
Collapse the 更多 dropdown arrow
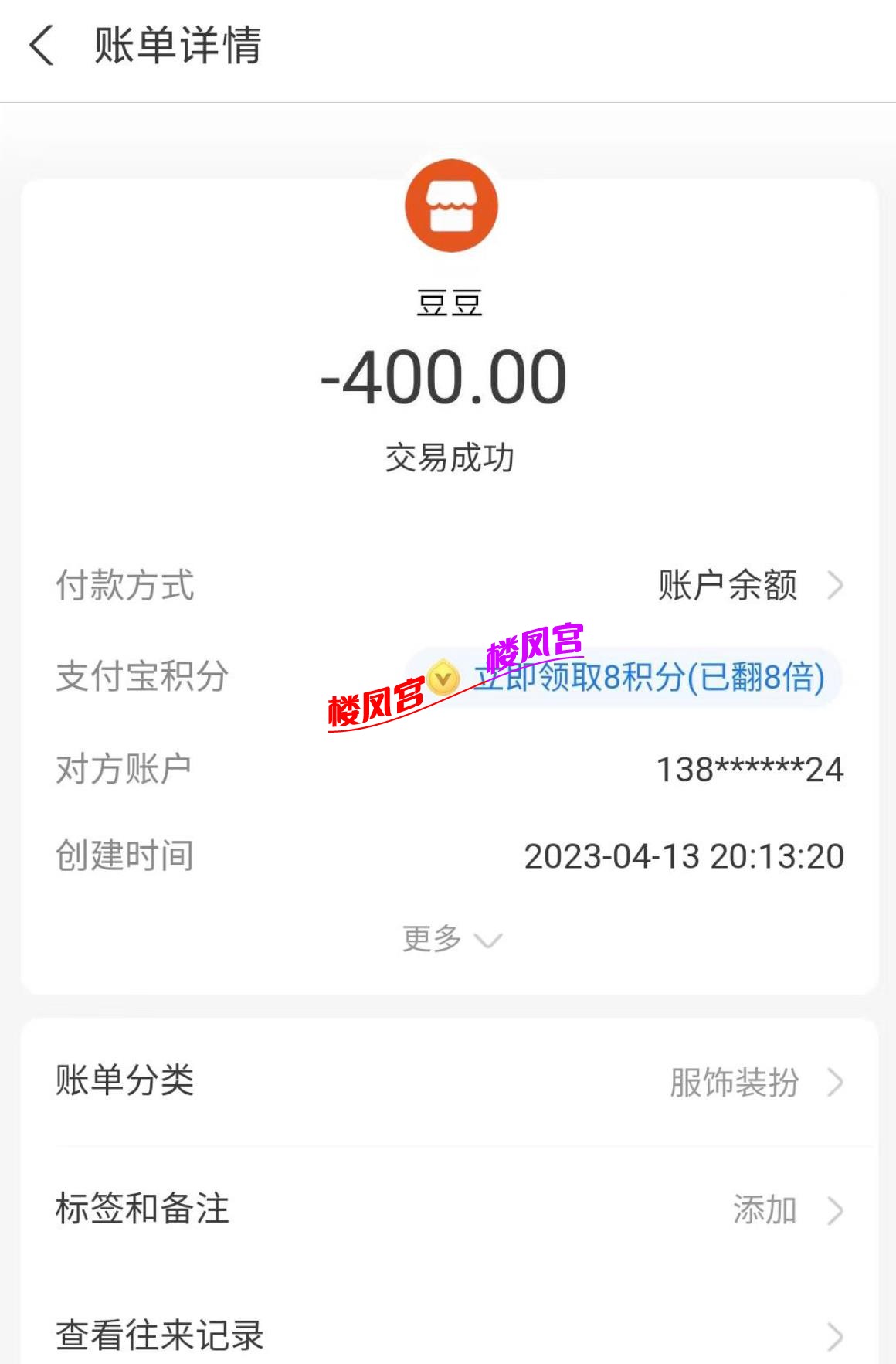click(x=487, y=941)
